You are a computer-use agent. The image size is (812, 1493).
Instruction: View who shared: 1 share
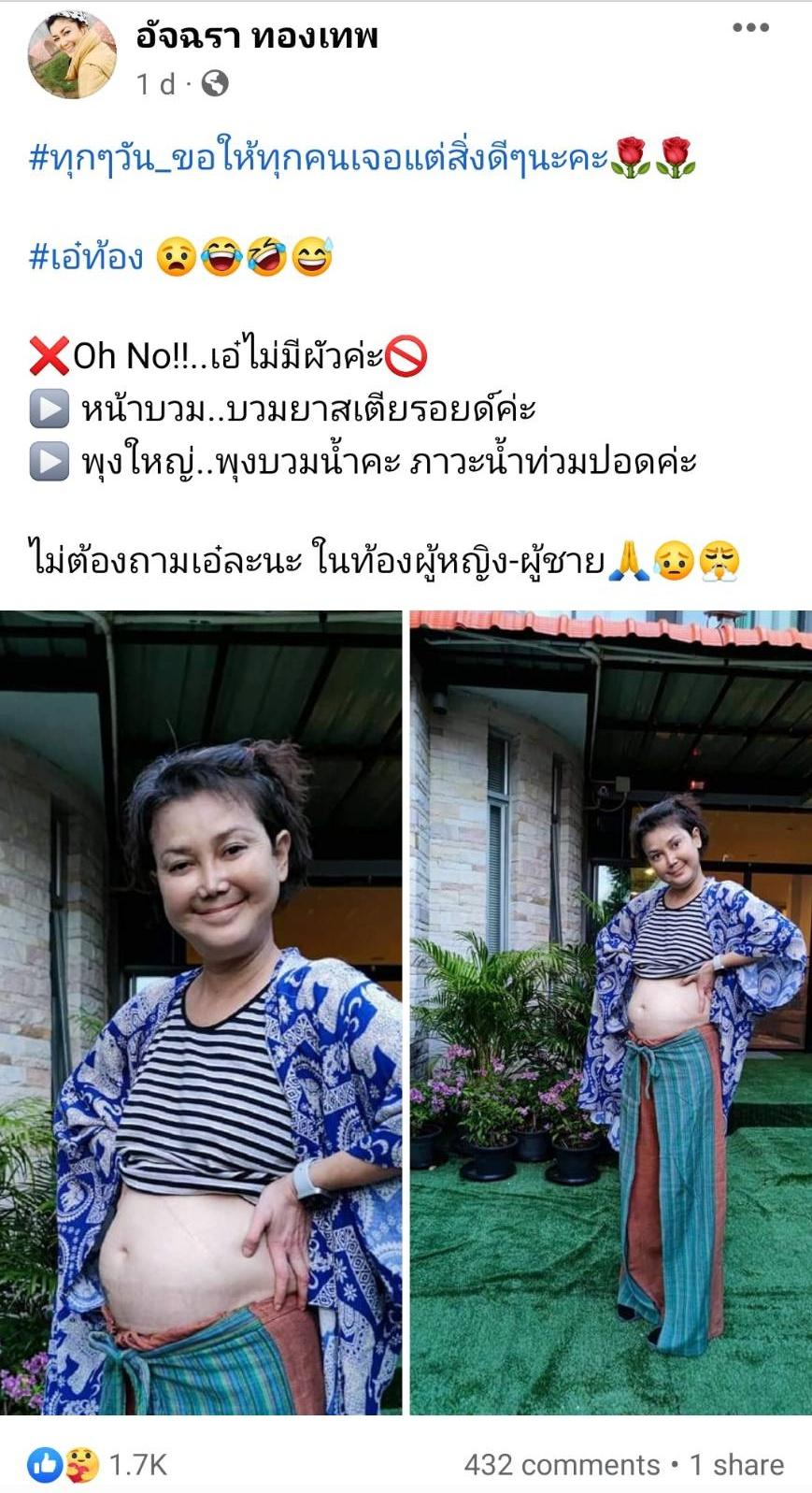(736, 1464)
